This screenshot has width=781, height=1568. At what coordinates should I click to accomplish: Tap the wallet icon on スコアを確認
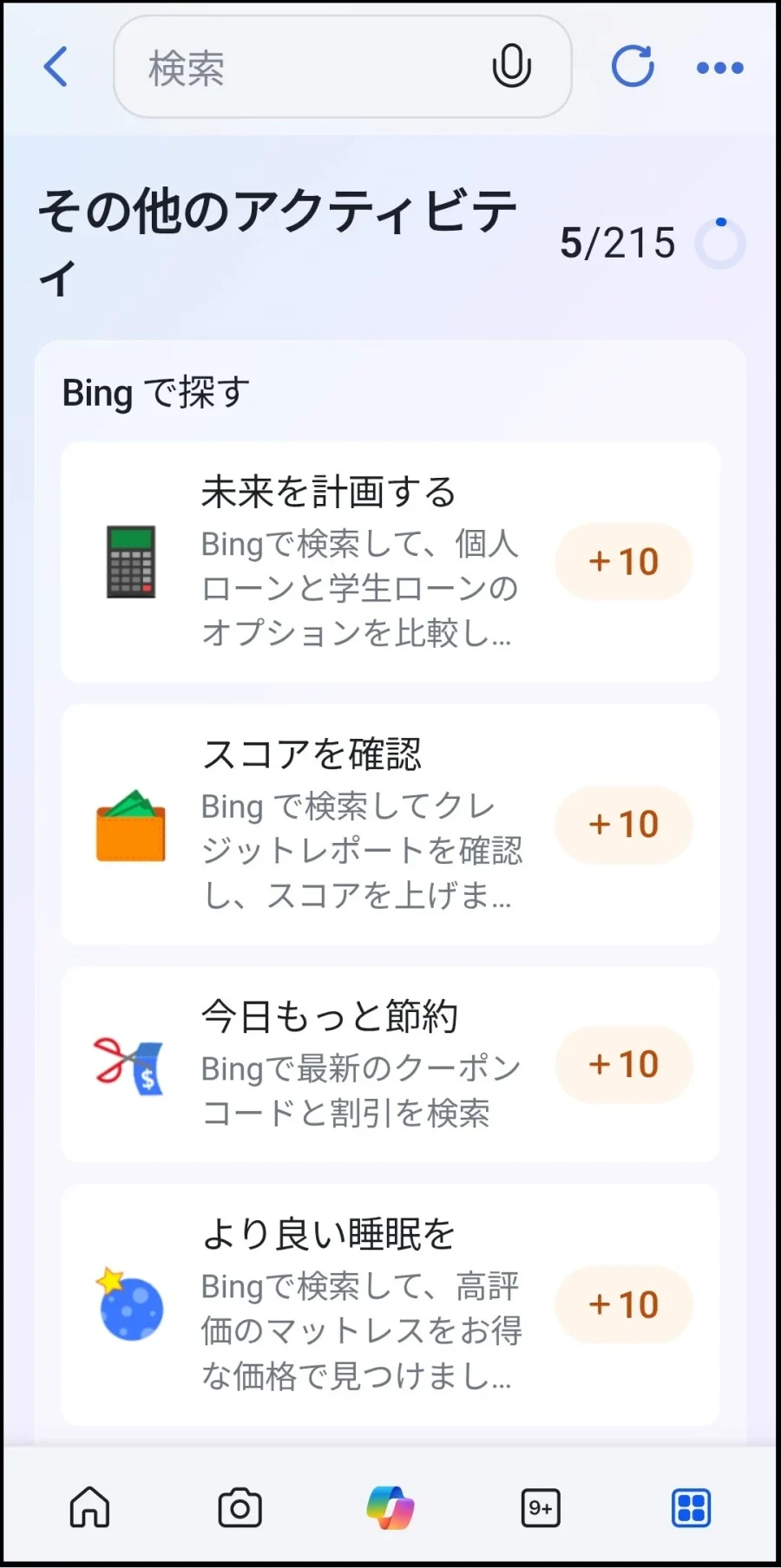click(128, 826)
